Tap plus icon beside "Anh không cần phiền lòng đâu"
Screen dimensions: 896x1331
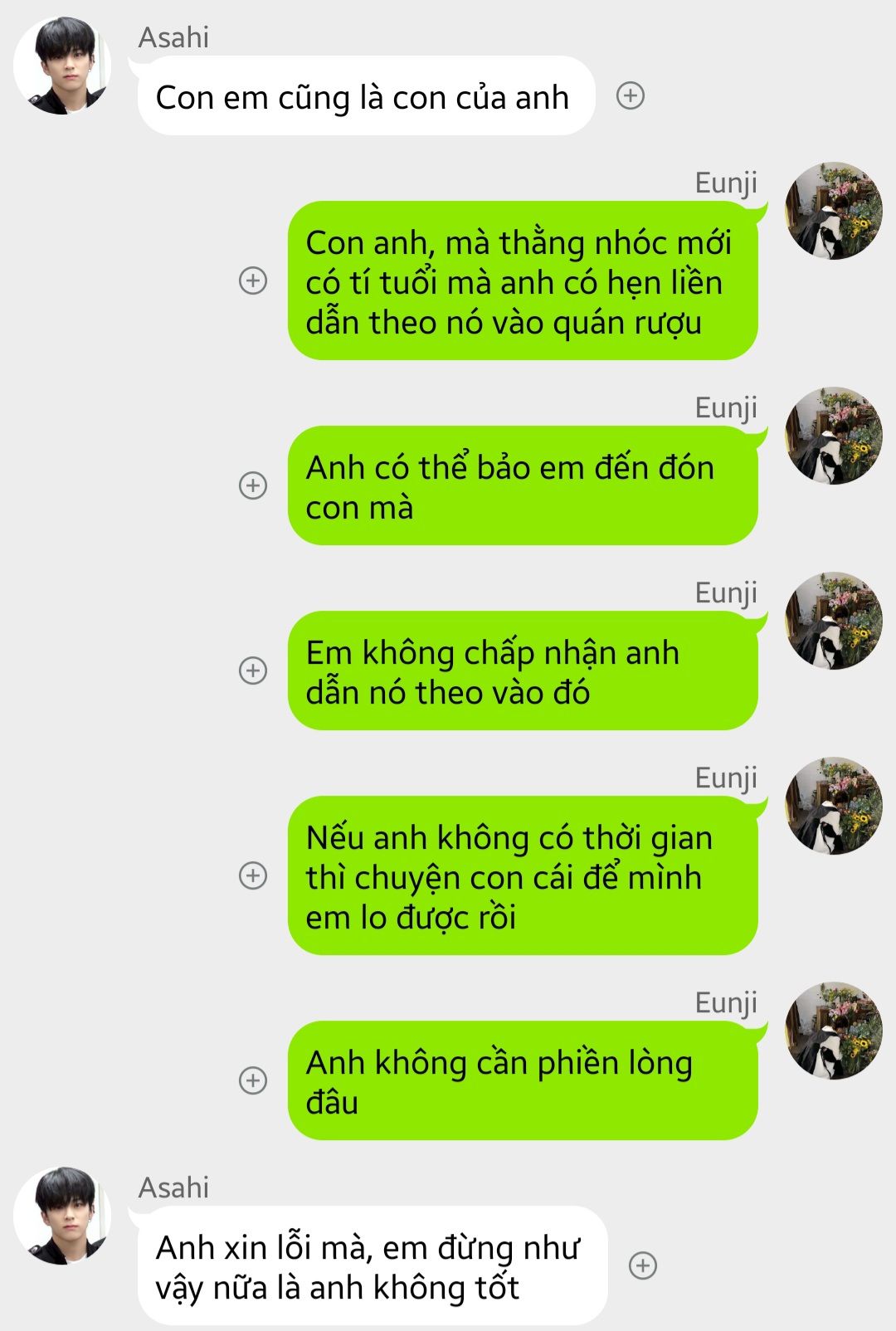(253, 1080)
